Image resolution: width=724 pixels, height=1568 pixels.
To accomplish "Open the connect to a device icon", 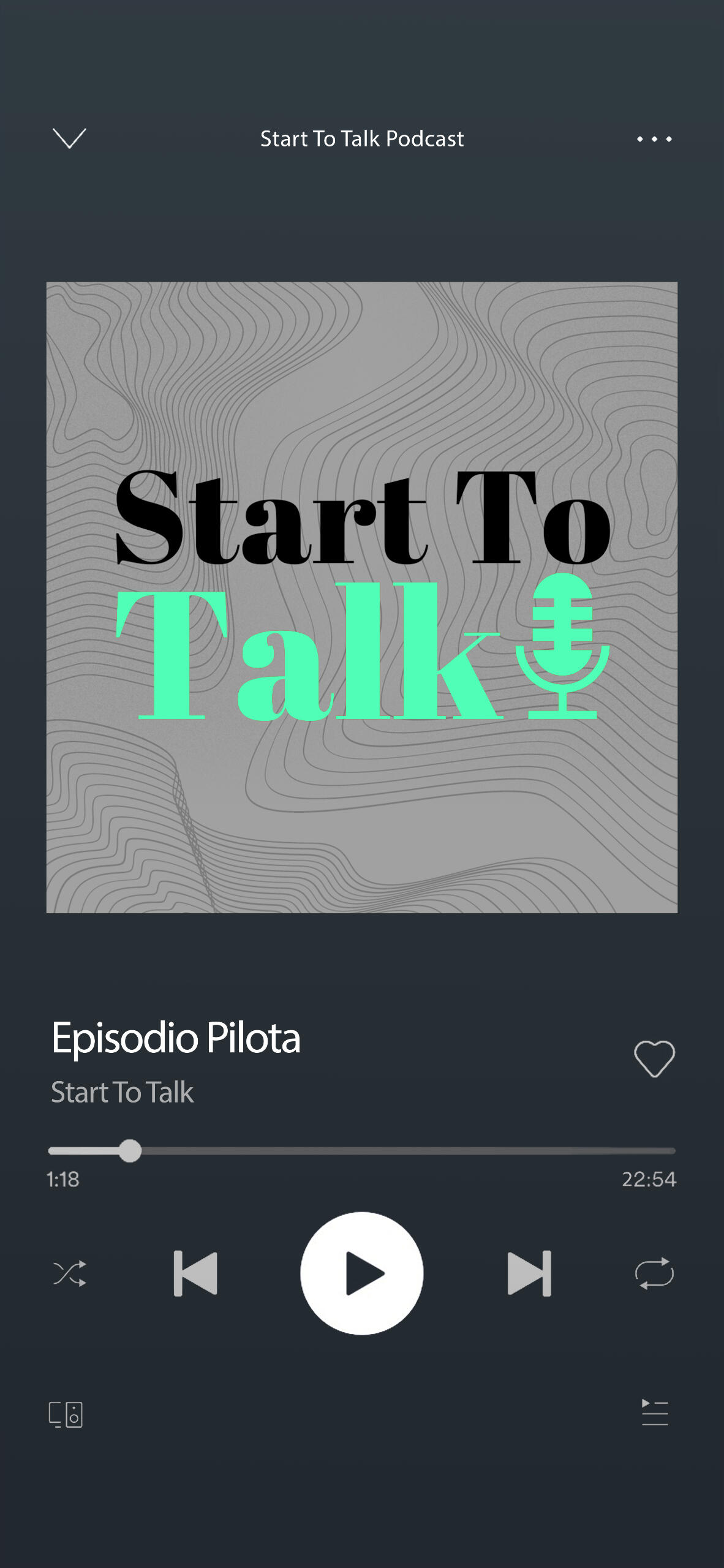I will click(x=66, y=1414).
